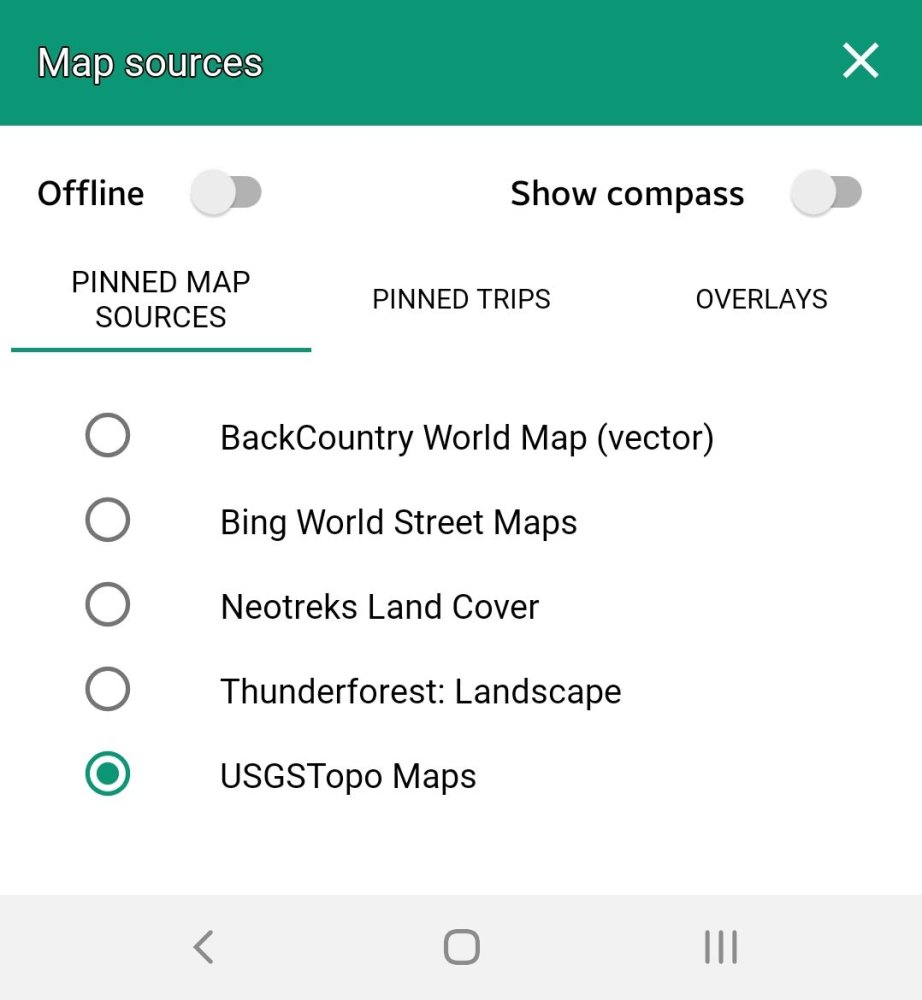Select Neotreks Land Cover map source
Image resolution: width=922 pixels, height=1000 pixels.
click(x=107, y=604)
